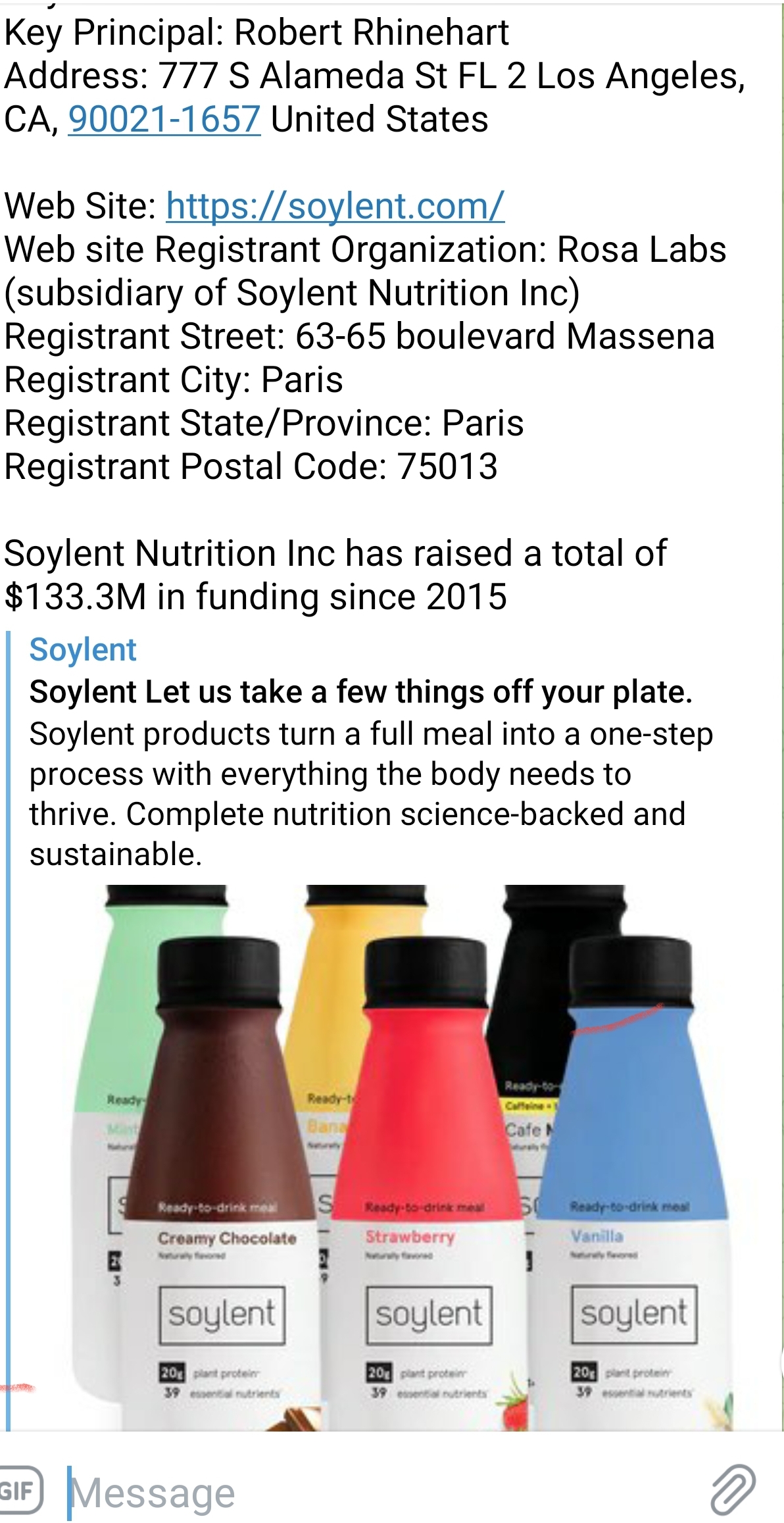The image size is (784, 1523).
Task: Open the 90021-1657 postal code link
Action: (x=164, y=120)
